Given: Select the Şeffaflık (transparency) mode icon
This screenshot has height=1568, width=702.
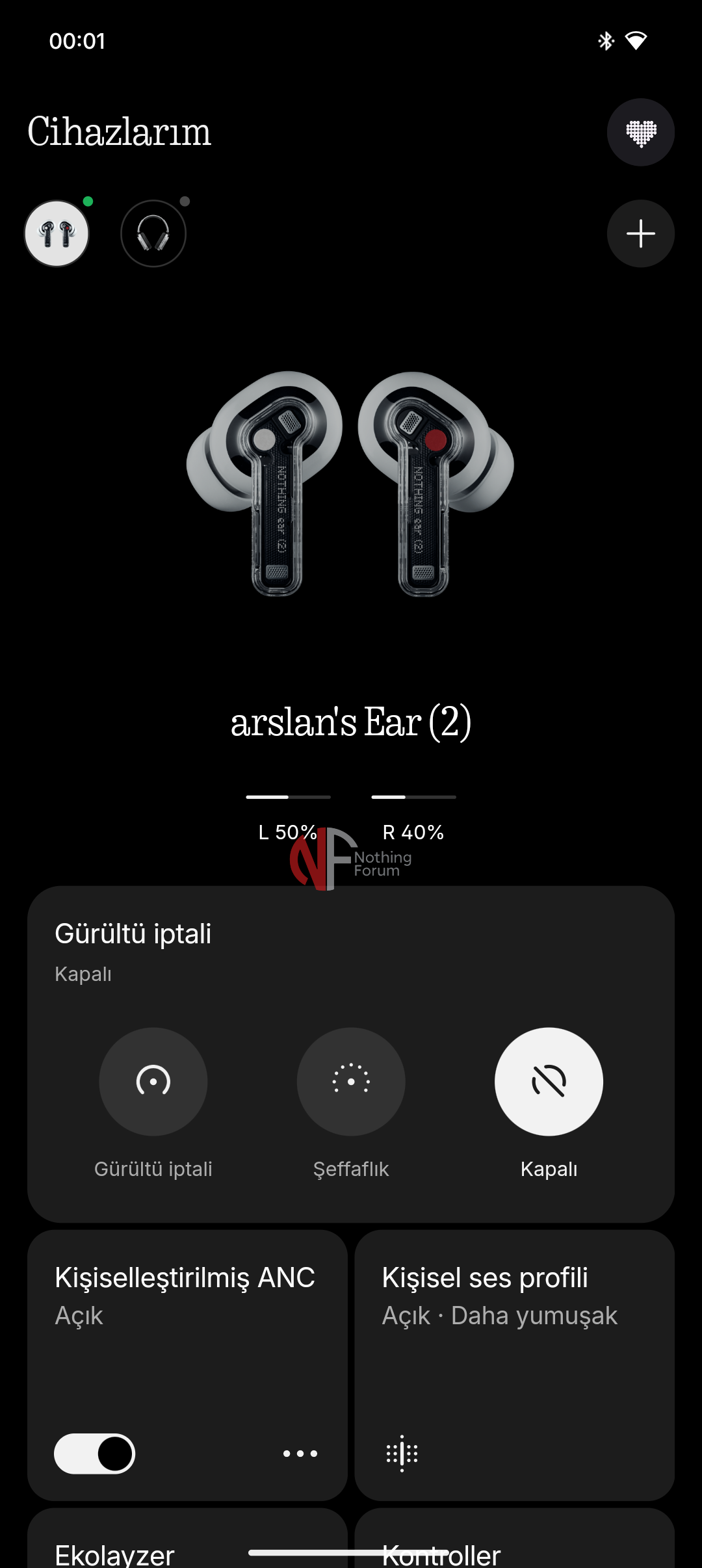Looking at the screenshot, I should point(351,1081).
